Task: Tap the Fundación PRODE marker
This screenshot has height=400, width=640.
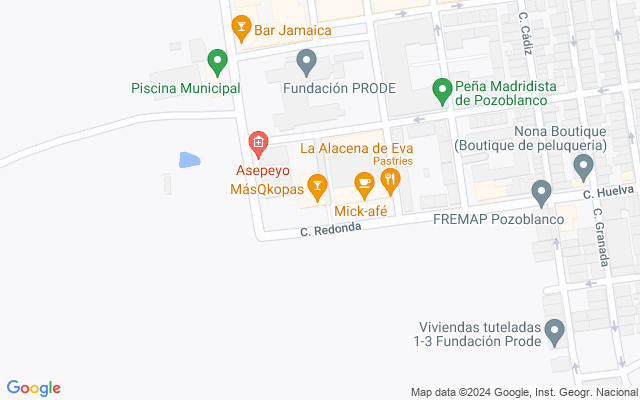Action: [308, 64]
